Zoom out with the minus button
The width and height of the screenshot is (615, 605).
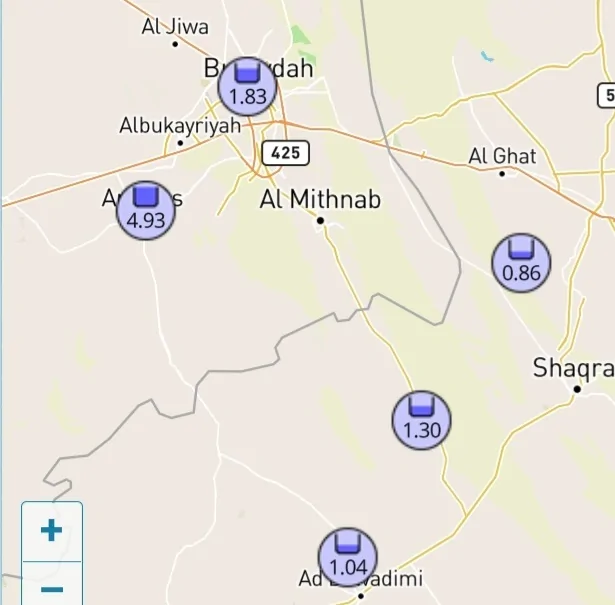pyautogui.click(x=52, y=589)
